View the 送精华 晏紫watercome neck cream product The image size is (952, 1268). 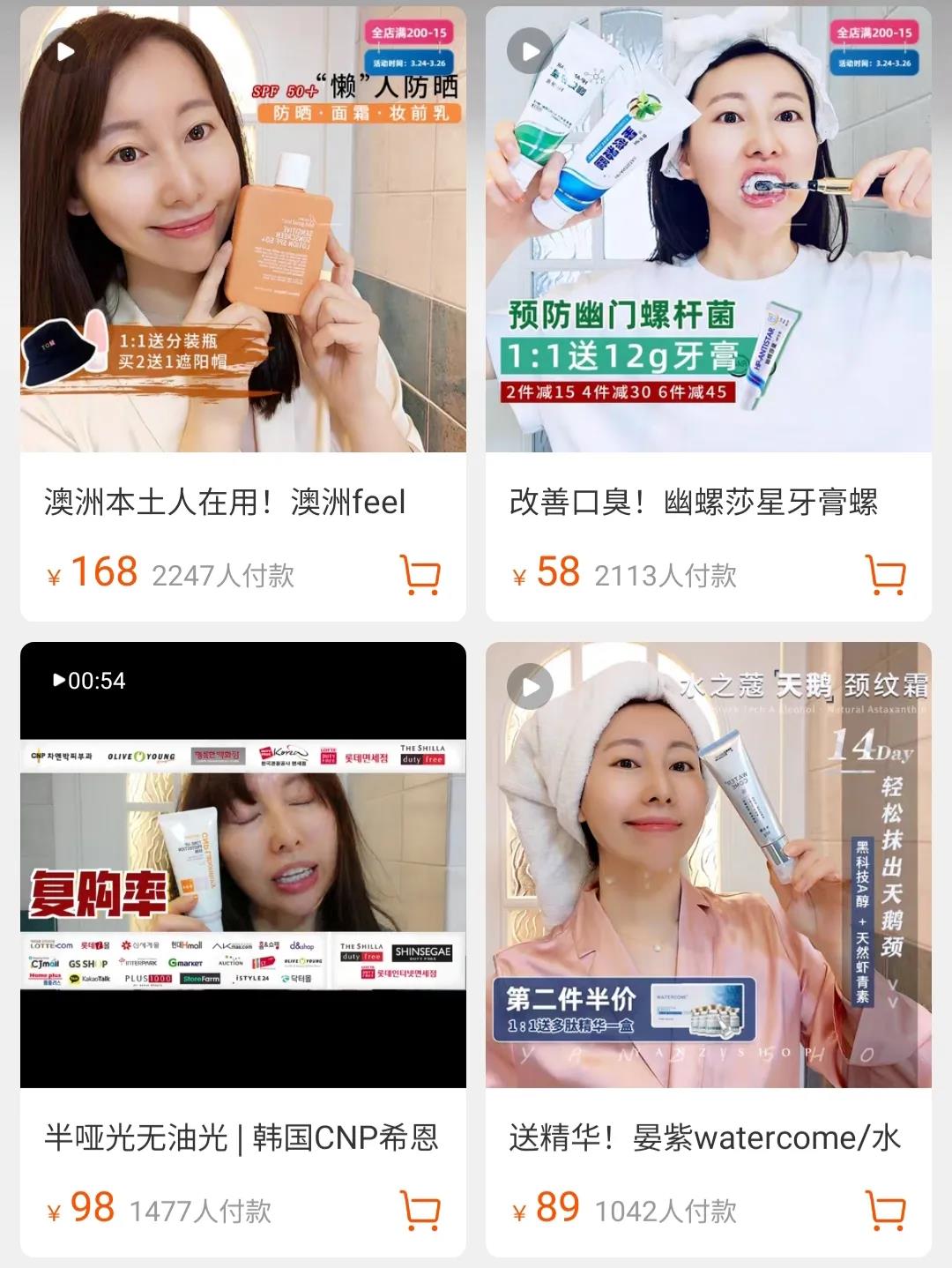pos(703,1137)
